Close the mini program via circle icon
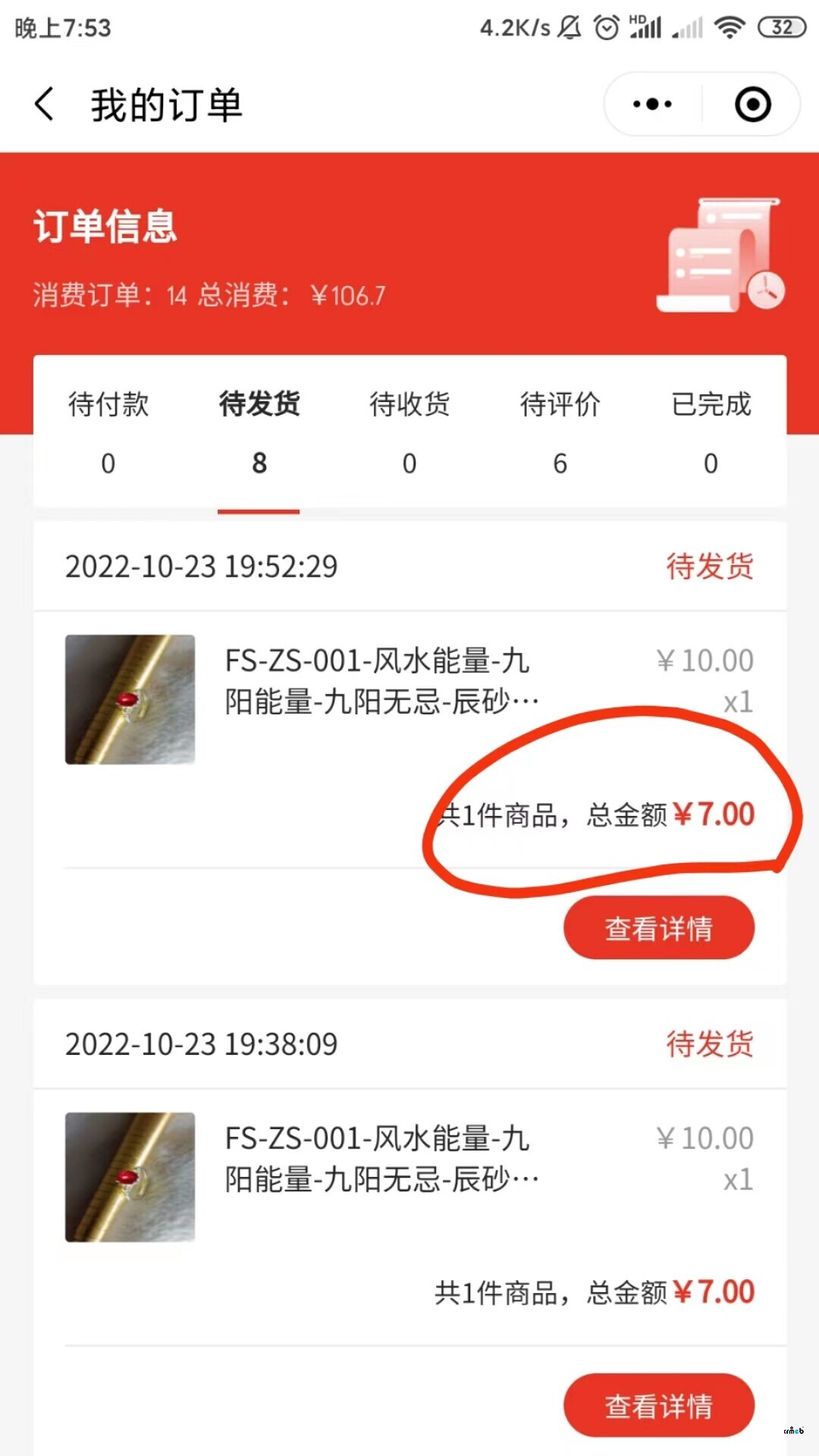The width and height of the screenshot is (819, 1456). [752, 104]
